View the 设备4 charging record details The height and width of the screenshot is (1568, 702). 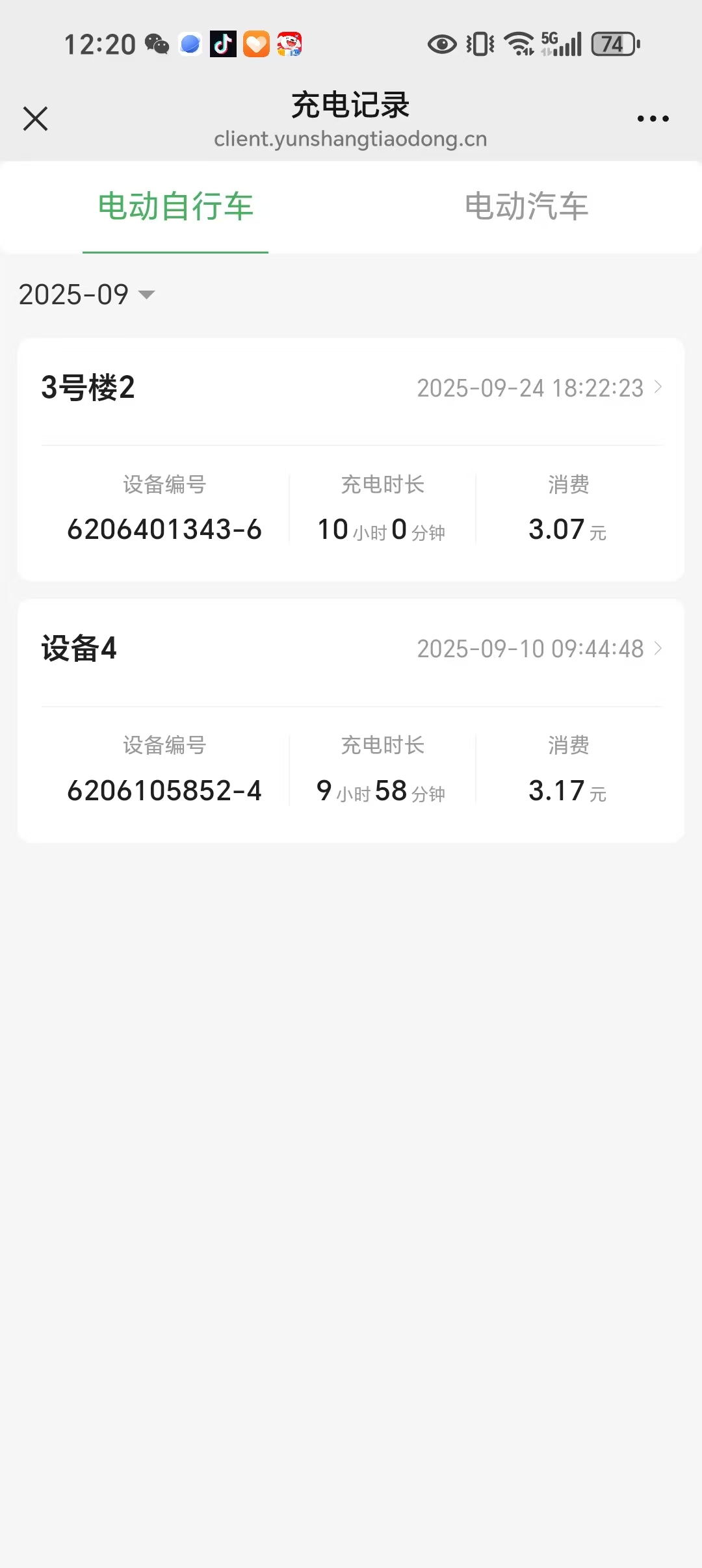click(351, 649)
